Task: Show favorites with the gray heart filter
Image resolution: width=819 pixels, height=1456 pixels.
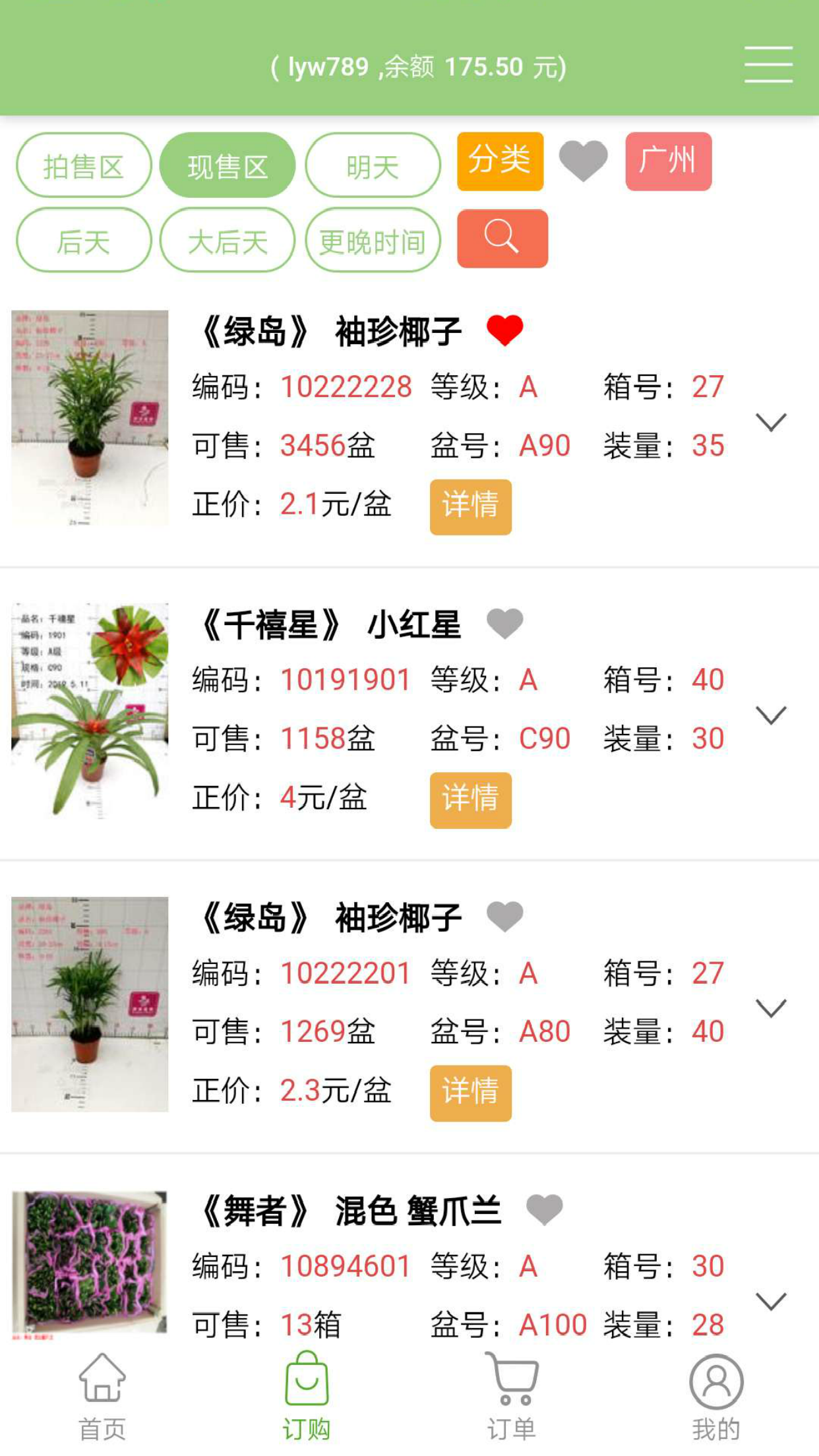Action: click(x=583, y=160)
